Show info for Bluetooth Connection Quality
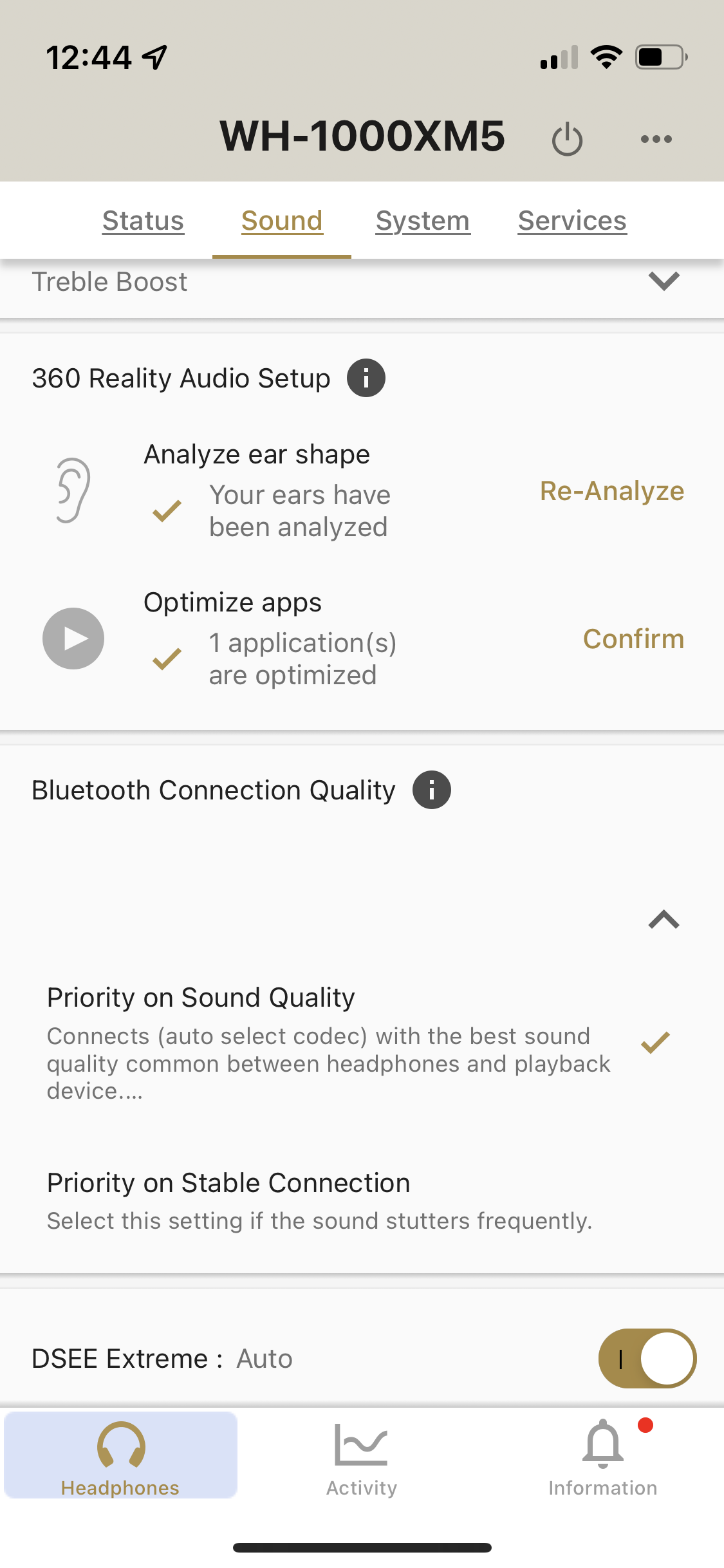The height and width of the screenshot is (1568, 724). 432,790
